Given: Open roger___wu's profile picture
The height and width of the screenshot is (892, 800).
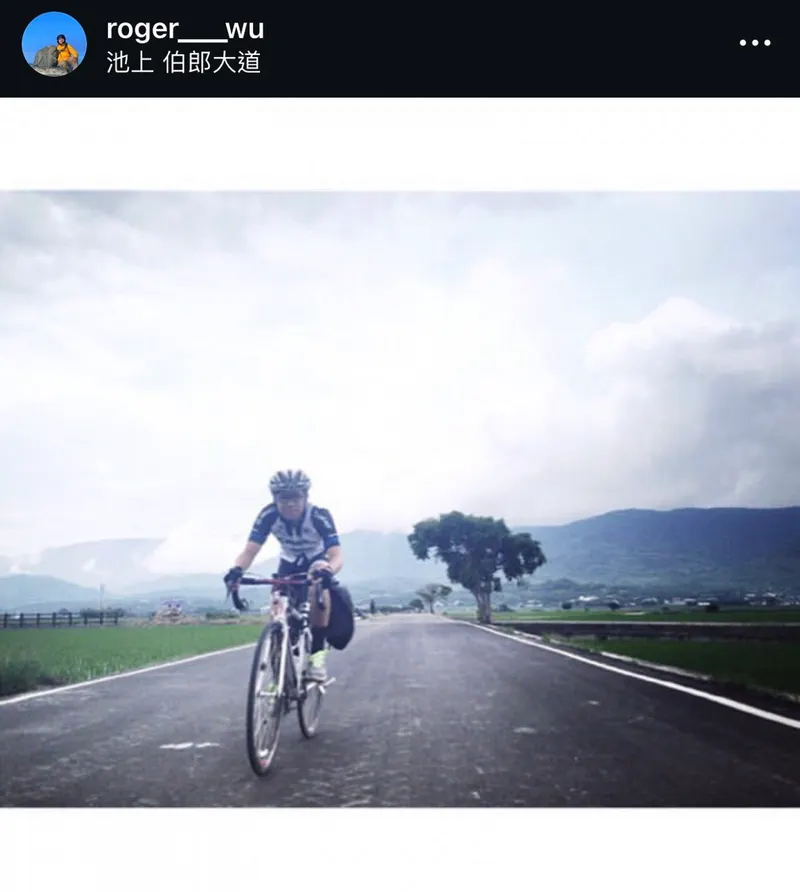Looking at the screenshot, I should coord(54,44).
